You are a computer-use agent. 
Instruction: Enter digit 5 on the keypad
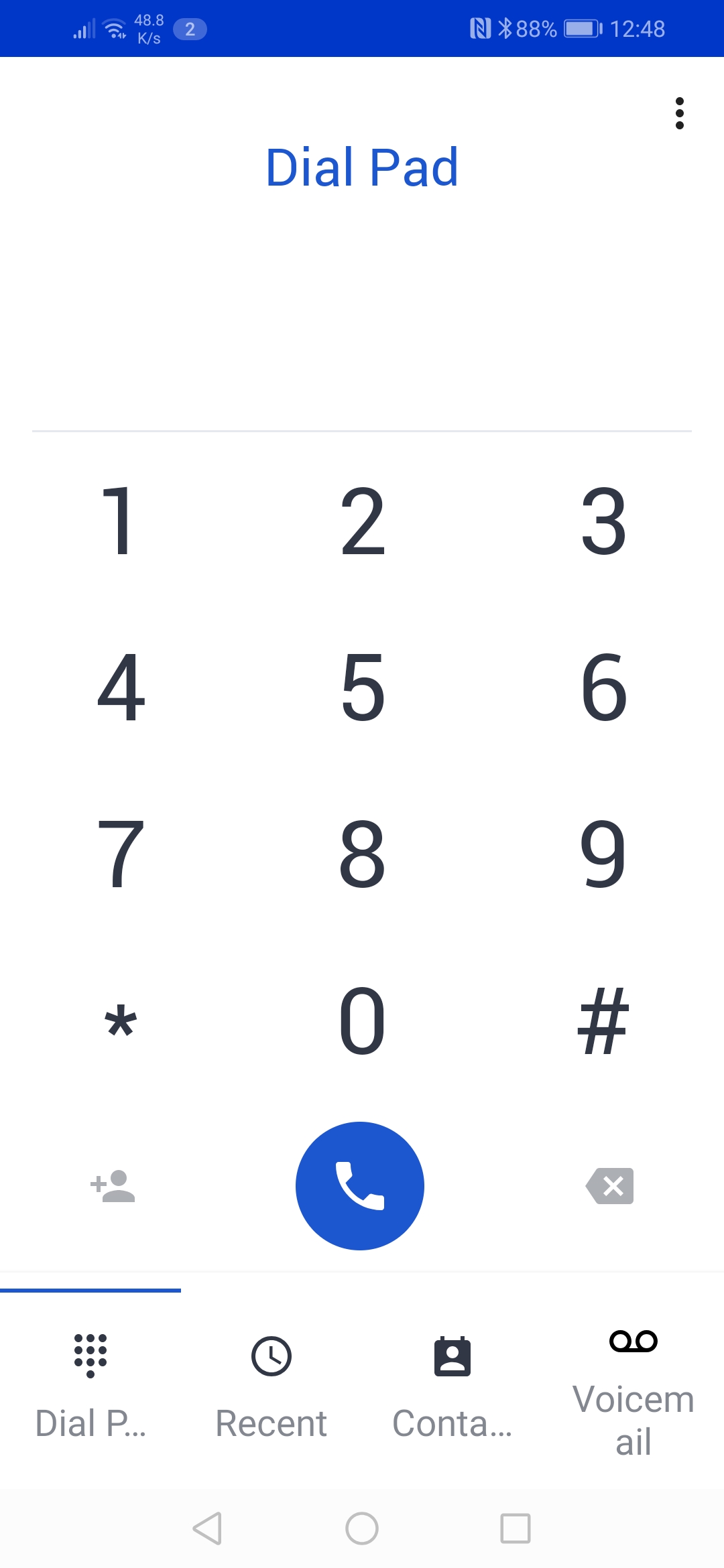click(x=362, y=687)
